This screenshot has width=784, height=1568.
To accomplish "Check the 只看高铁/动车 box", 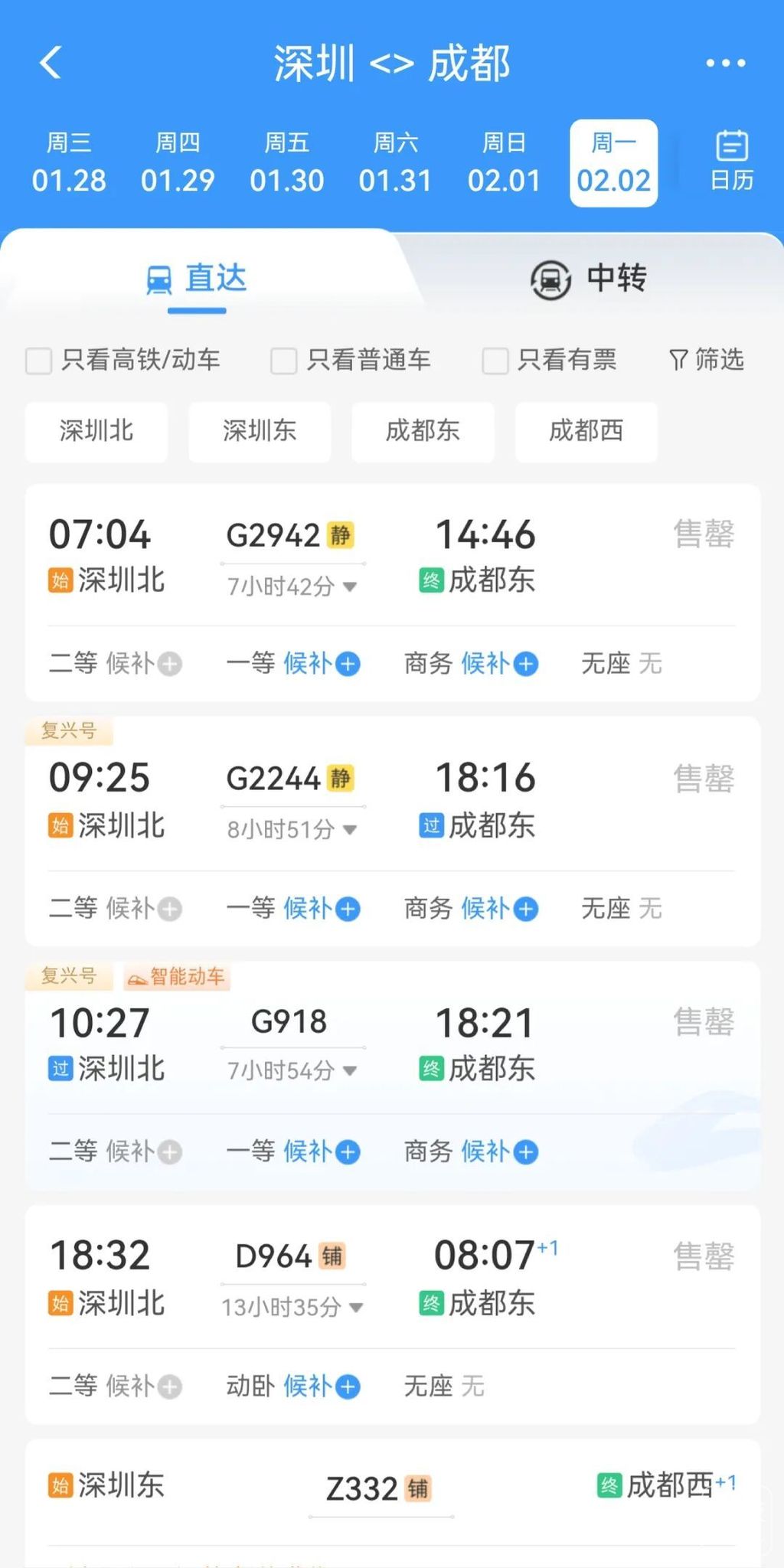I will pos(39,361).
